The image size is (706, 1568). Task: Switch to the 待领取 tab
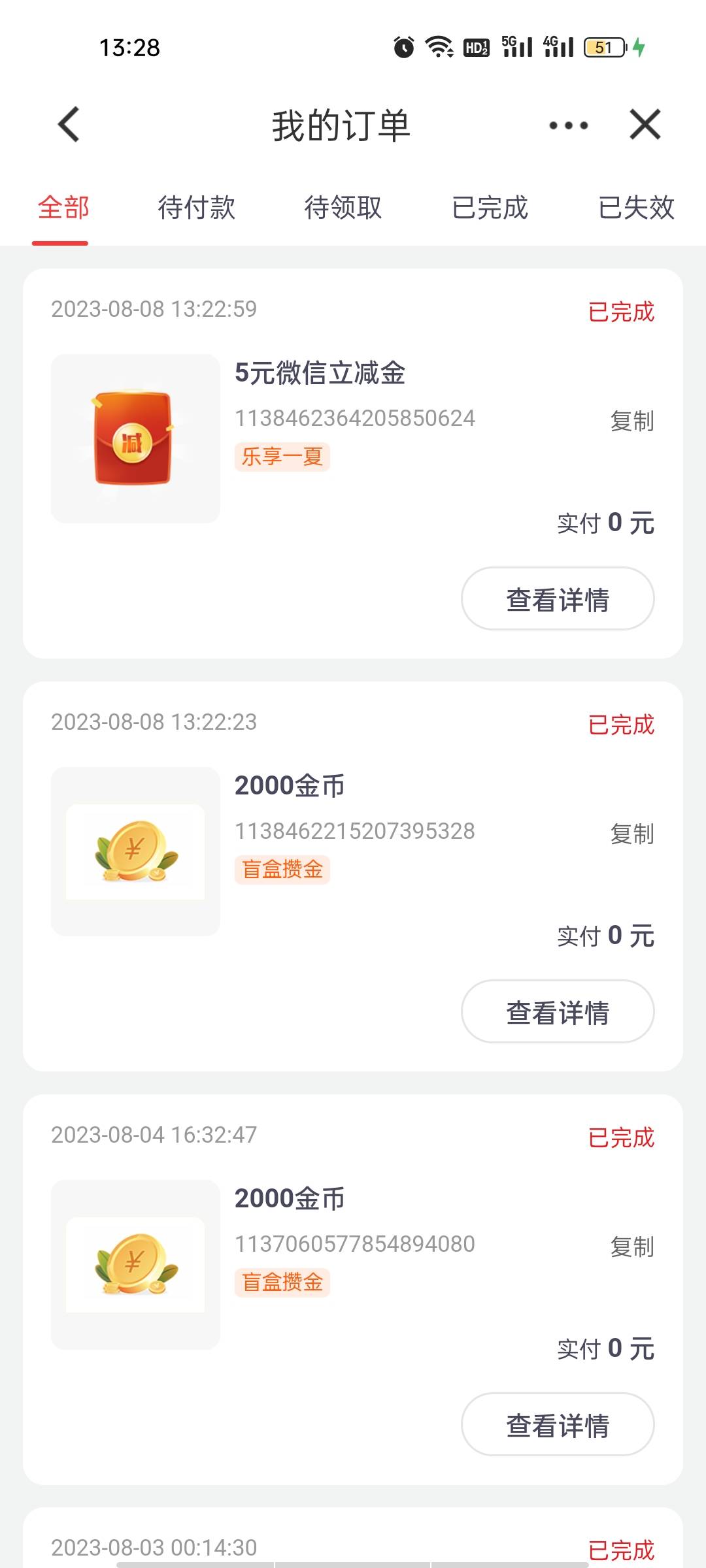(343, 208)
